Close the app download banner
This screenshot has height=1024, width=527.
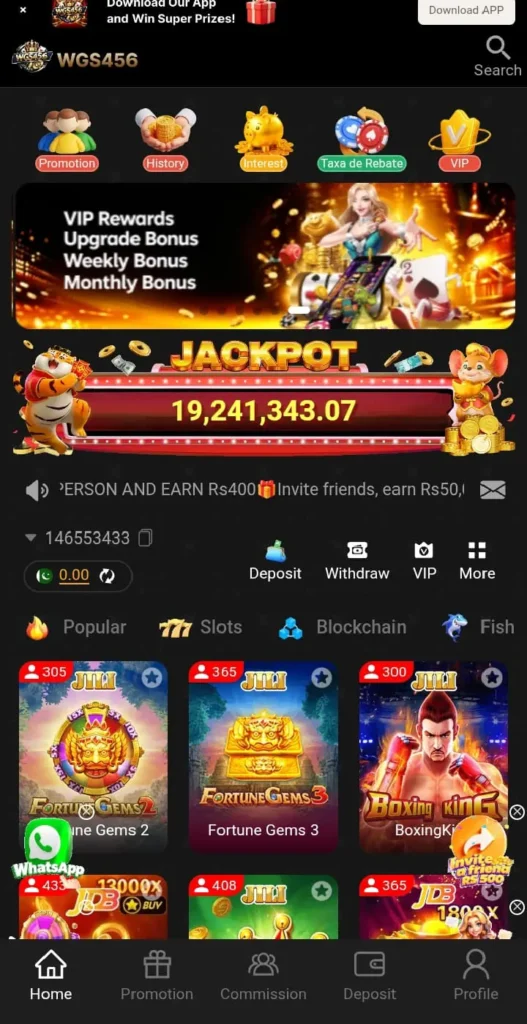(x=23, y=10)
